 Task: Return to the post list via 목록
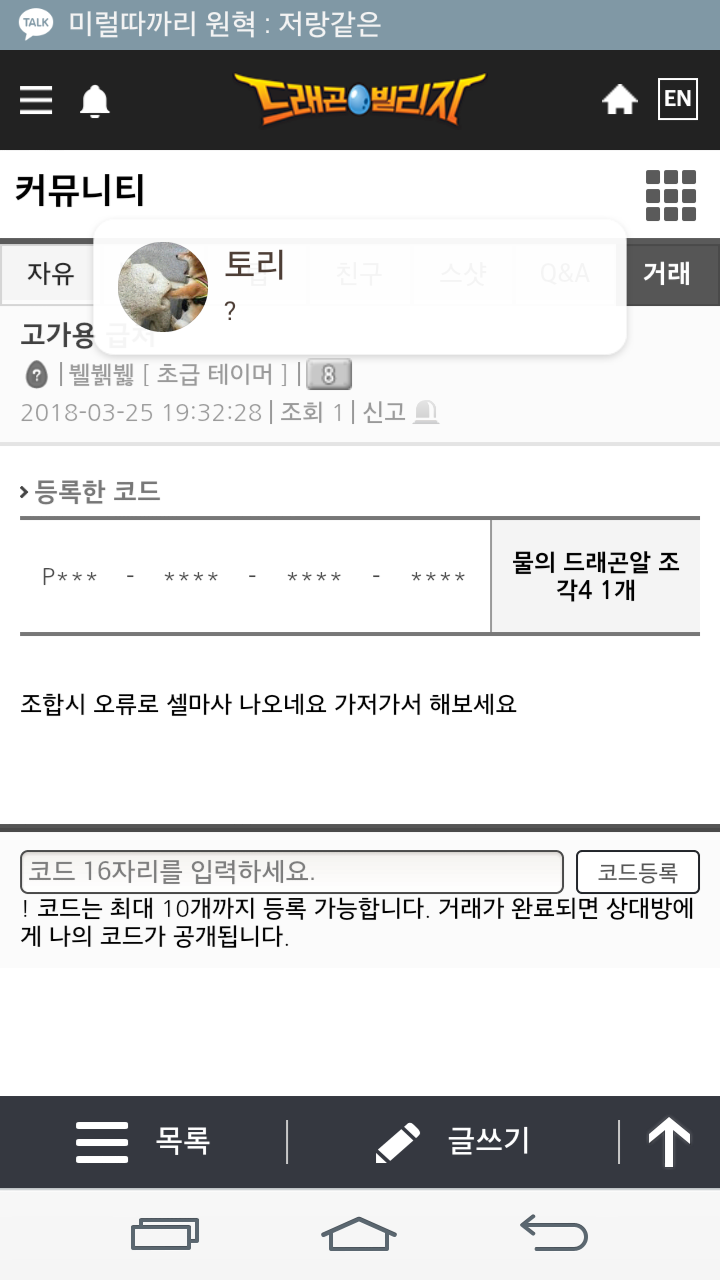point(145,1141)
